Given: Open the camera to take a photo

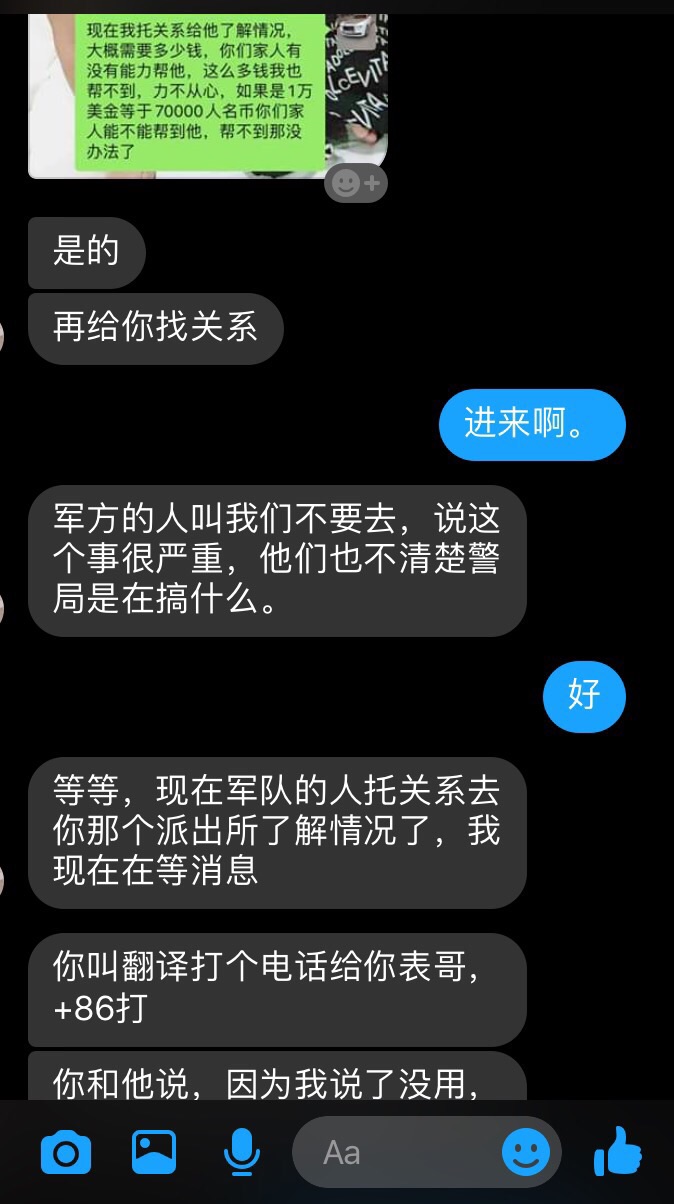Looking at the screenshot, I should [x=66, y=1153].
